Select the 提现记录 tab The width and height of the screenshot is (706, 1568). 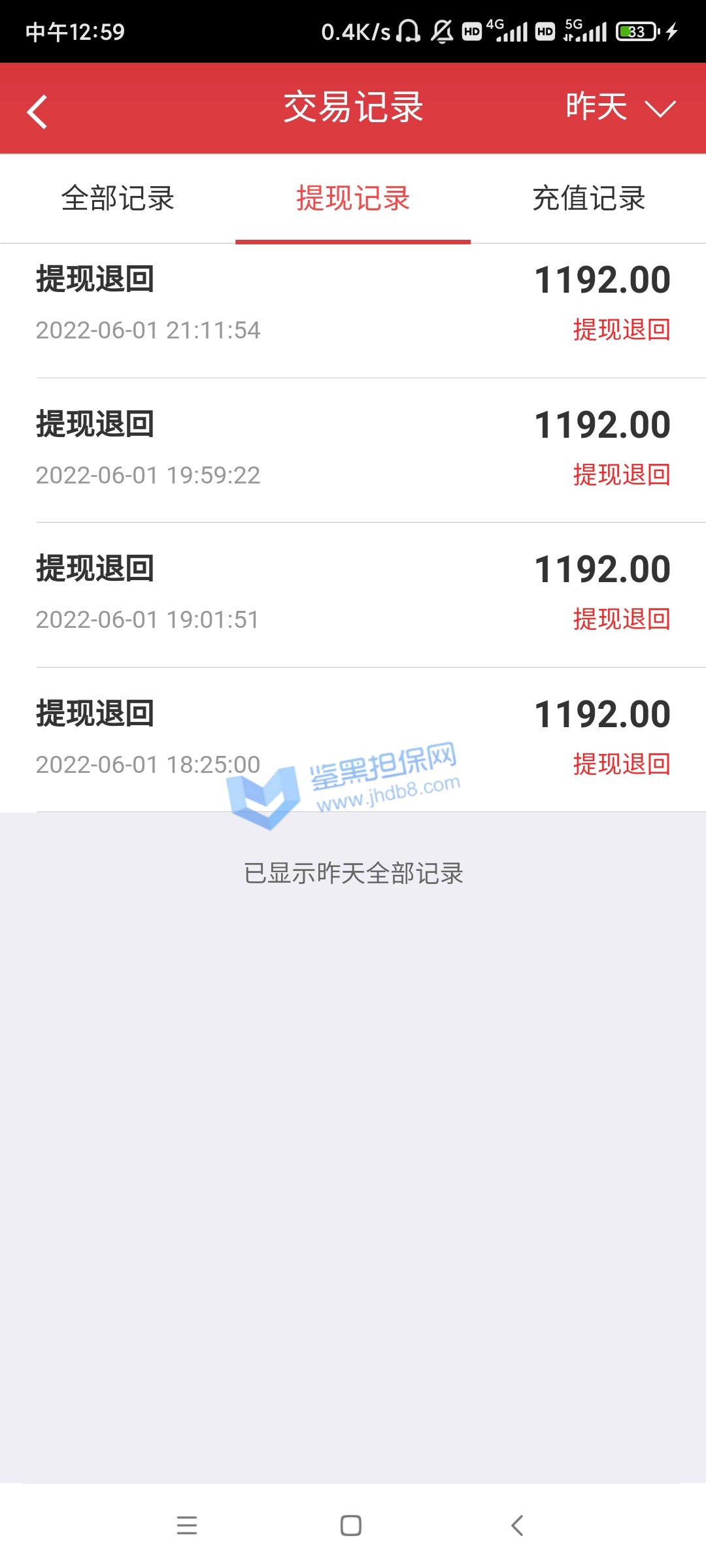pos(353,199)
